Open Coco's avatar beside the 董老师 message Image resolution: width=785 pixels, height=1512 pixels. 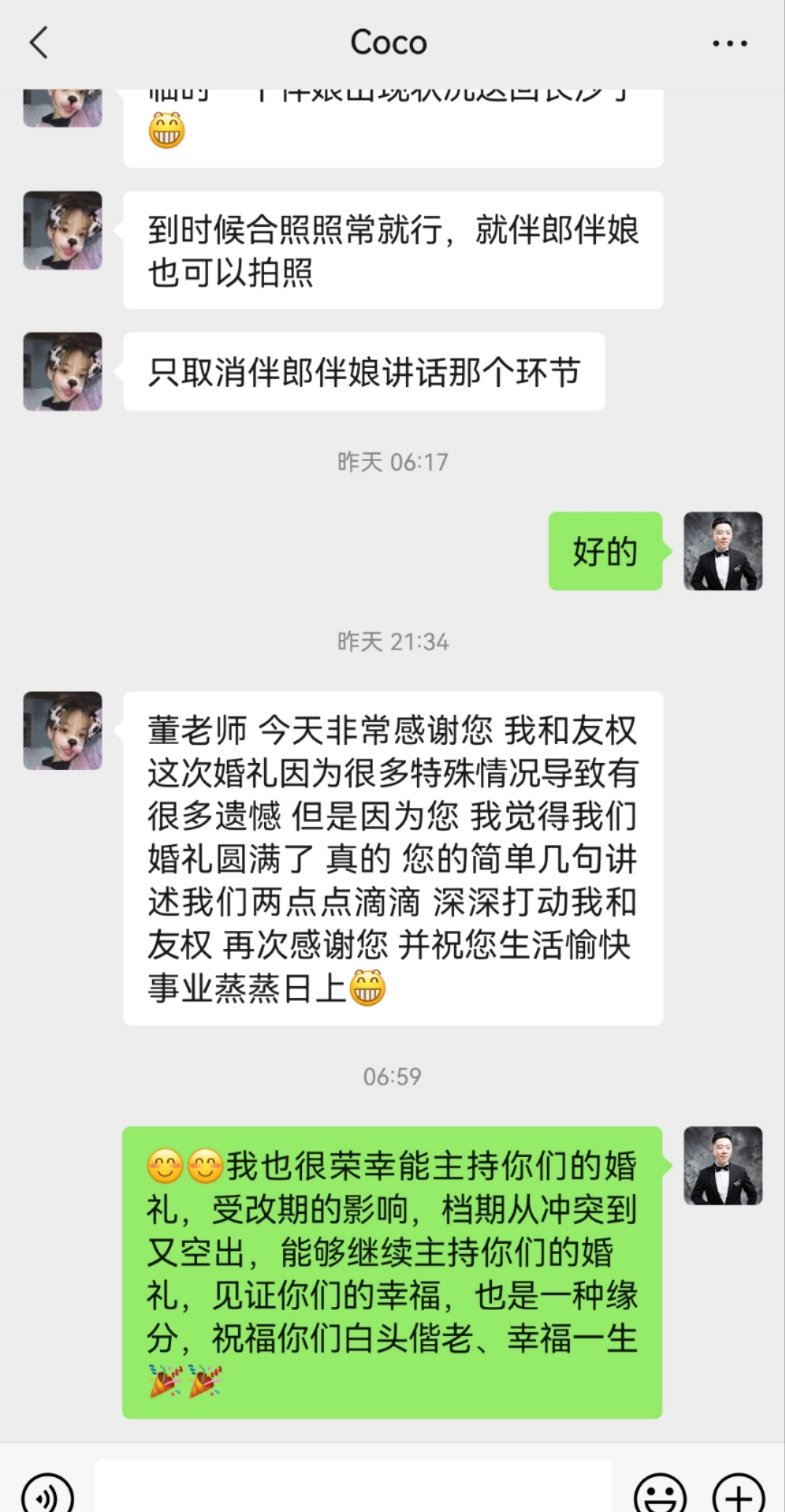point(63,730)
